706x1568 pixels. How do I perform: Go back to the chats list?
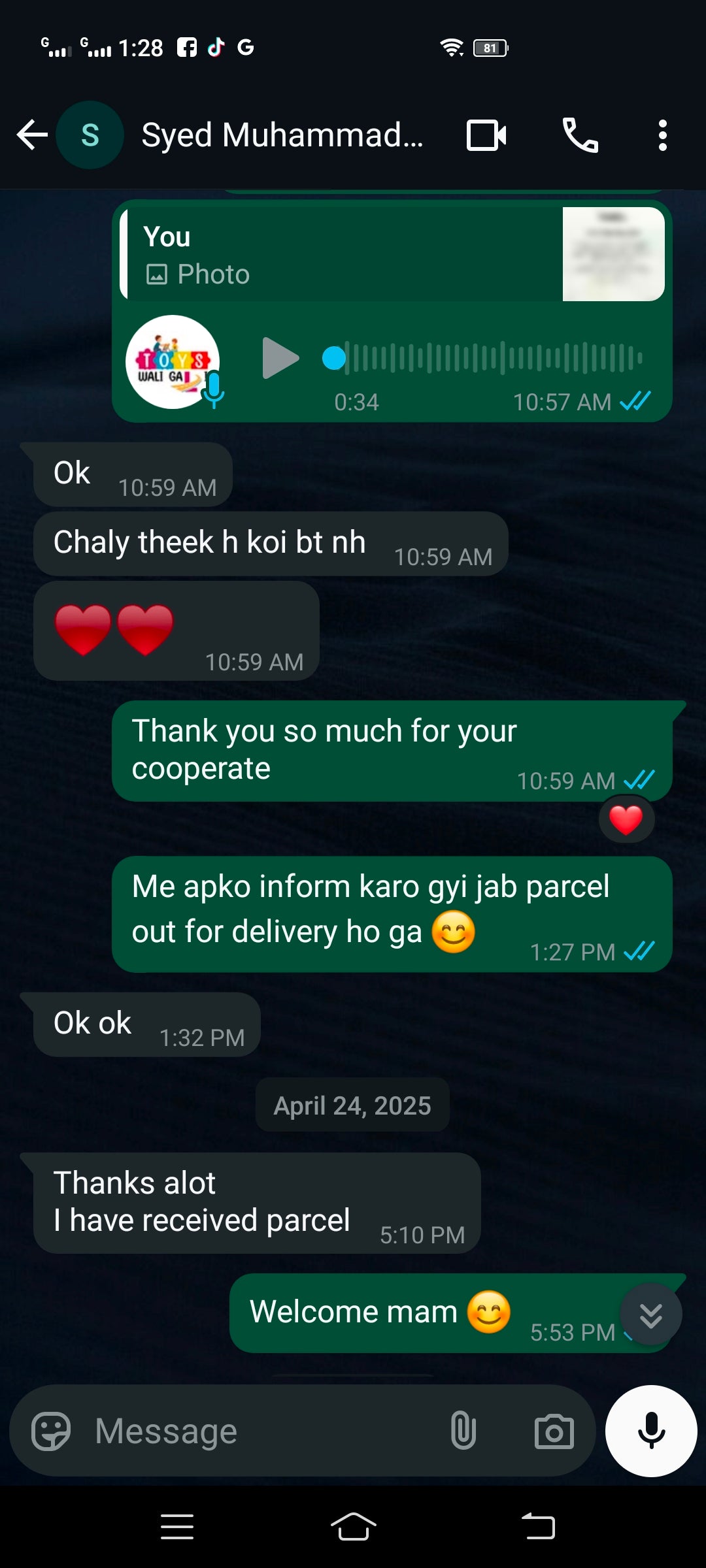(x=33, y=135)
